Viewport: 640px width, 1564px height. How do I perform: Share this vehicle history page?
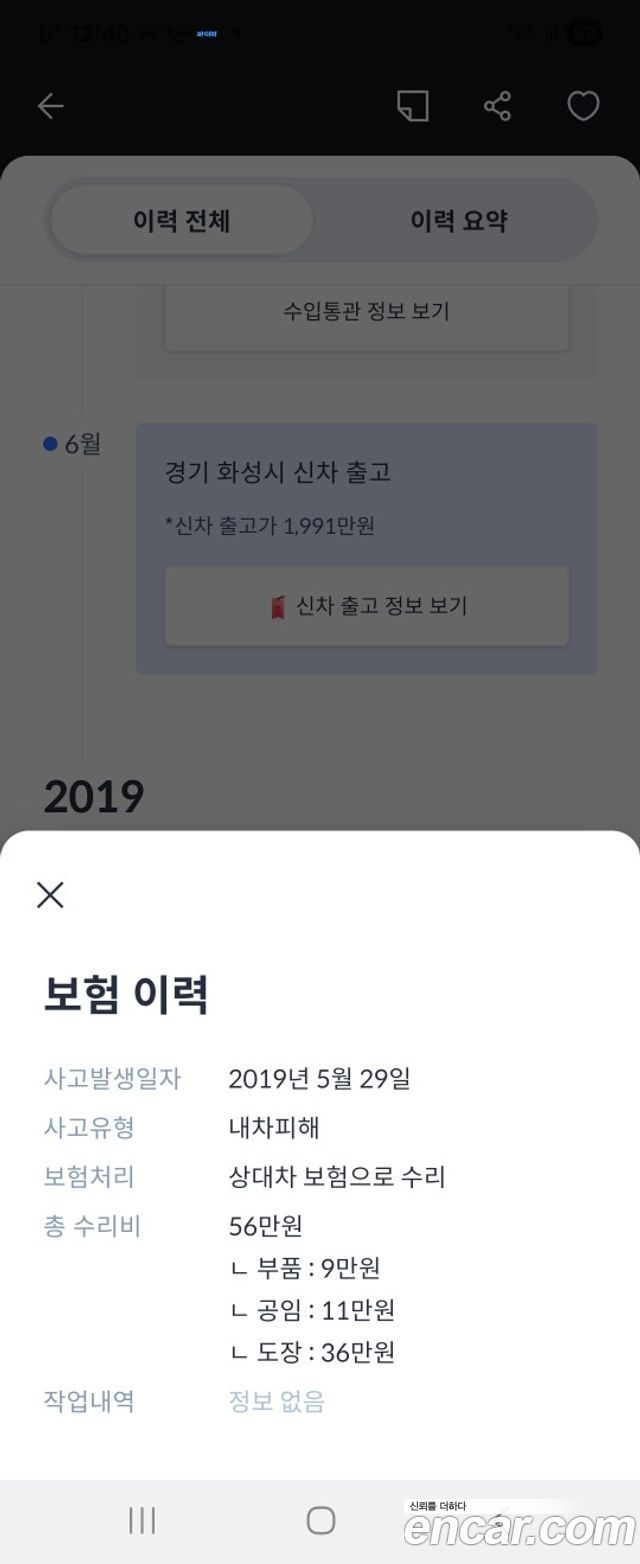click(x=497, y=106)
